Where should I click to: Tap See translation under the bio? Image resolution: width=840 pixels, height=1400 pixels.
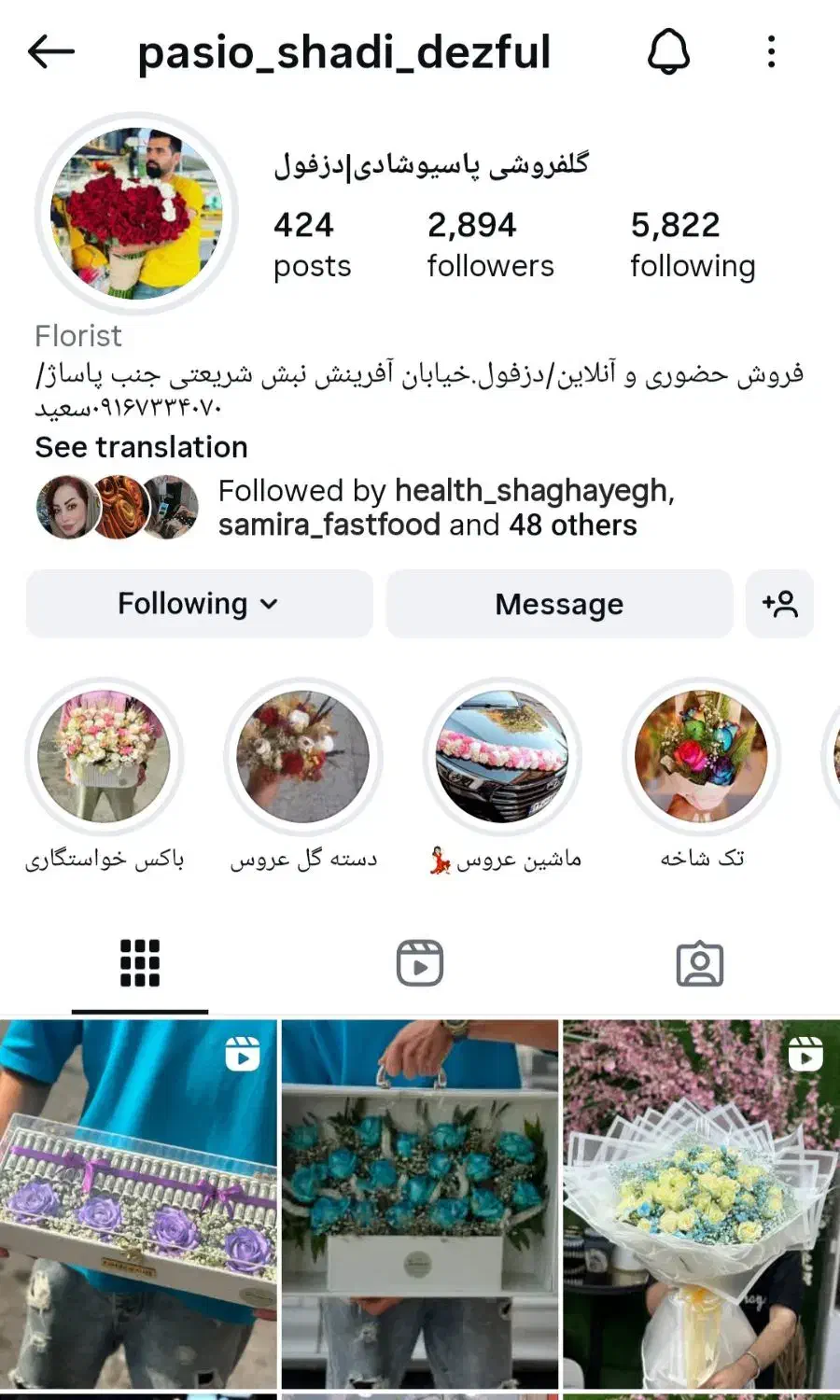(141, 447)
